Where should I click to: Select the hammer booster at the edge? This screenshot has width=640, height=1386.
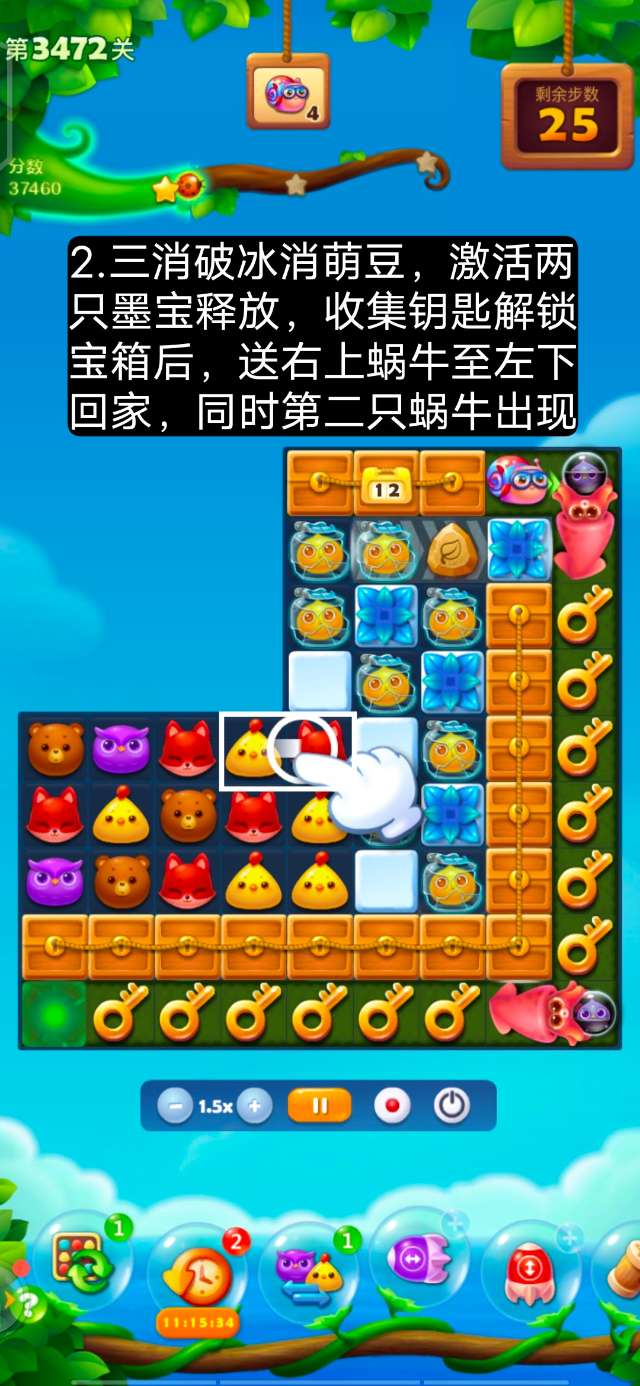[x=626, y=1268]
